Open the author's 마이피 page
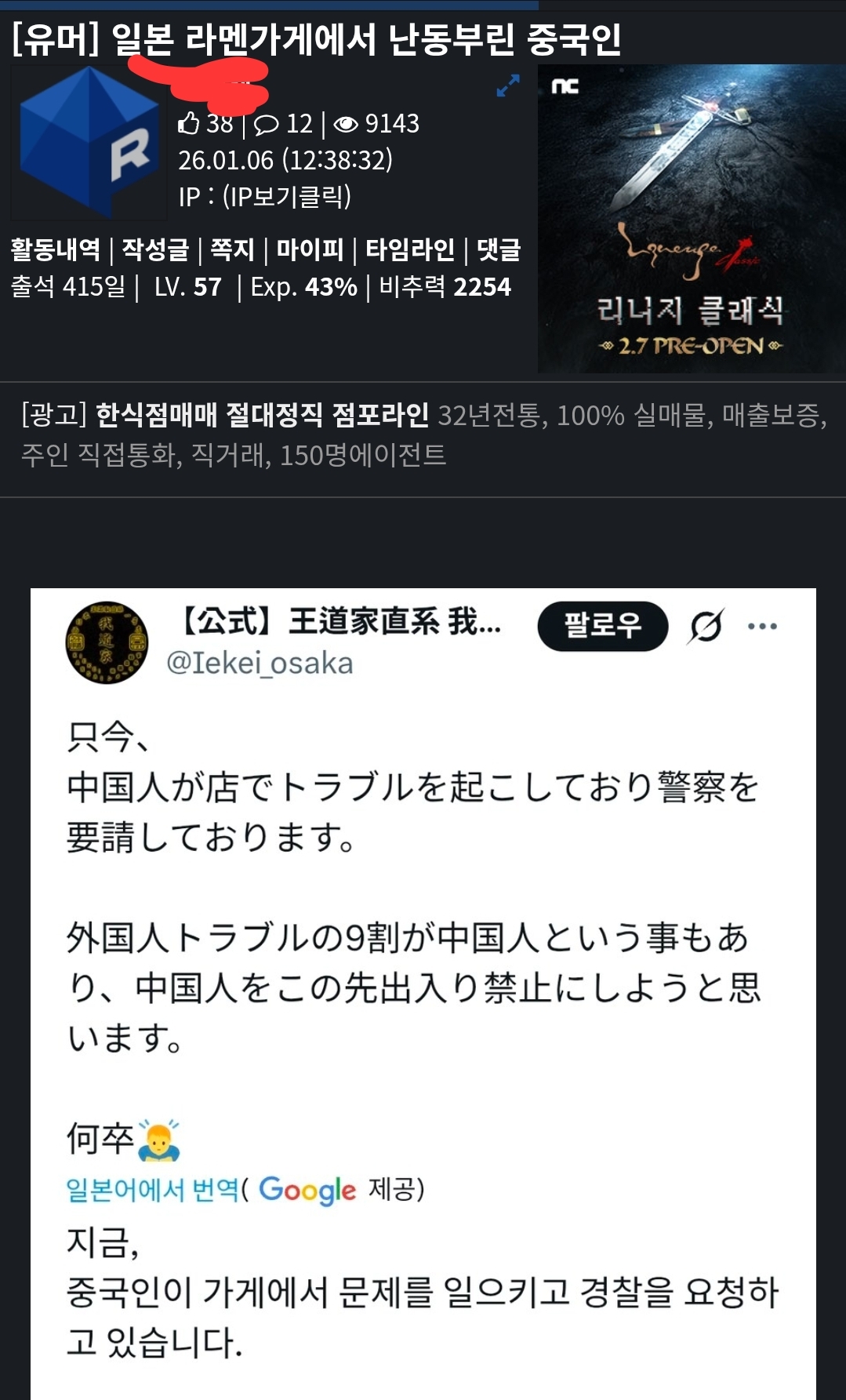 [310, 250]
